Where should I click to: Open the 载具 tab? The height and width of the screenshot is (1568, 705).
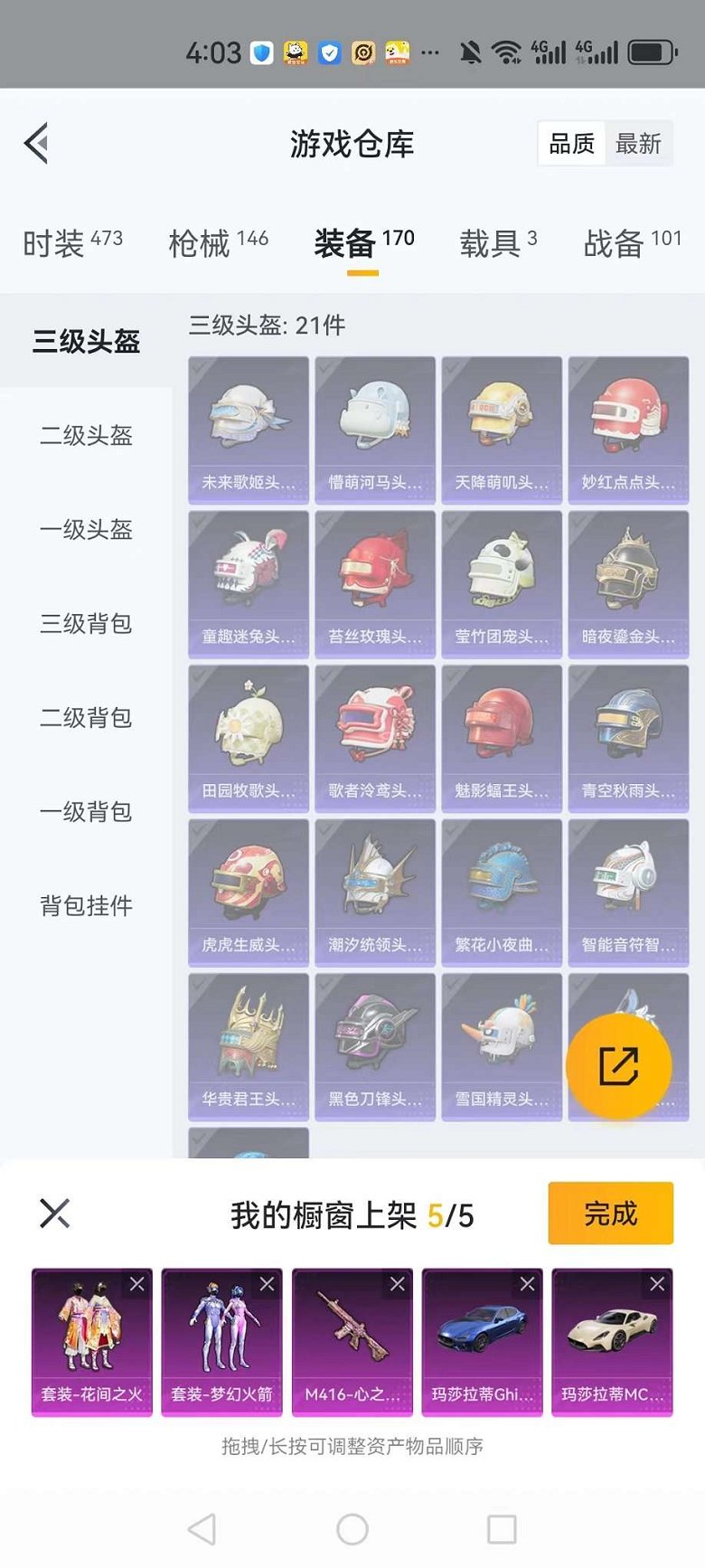tap(498, 242)
